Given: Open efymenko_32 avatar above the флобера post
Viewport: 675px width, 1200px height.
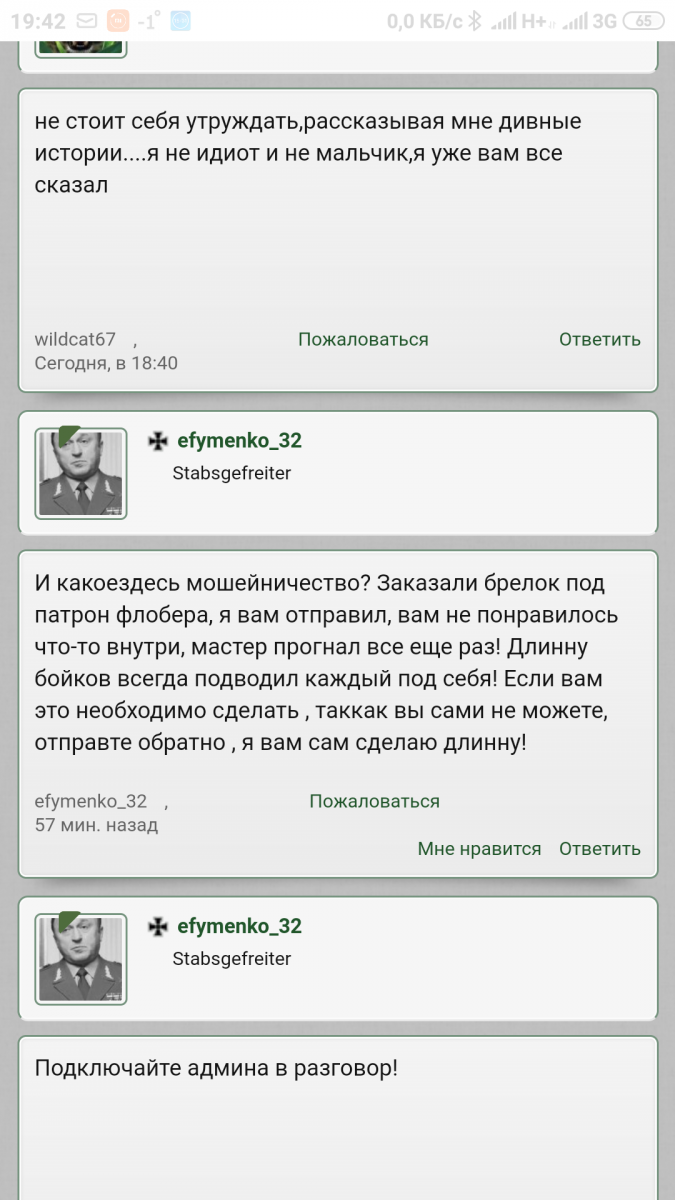Looking at the screenshot, I should pos(81,473).
